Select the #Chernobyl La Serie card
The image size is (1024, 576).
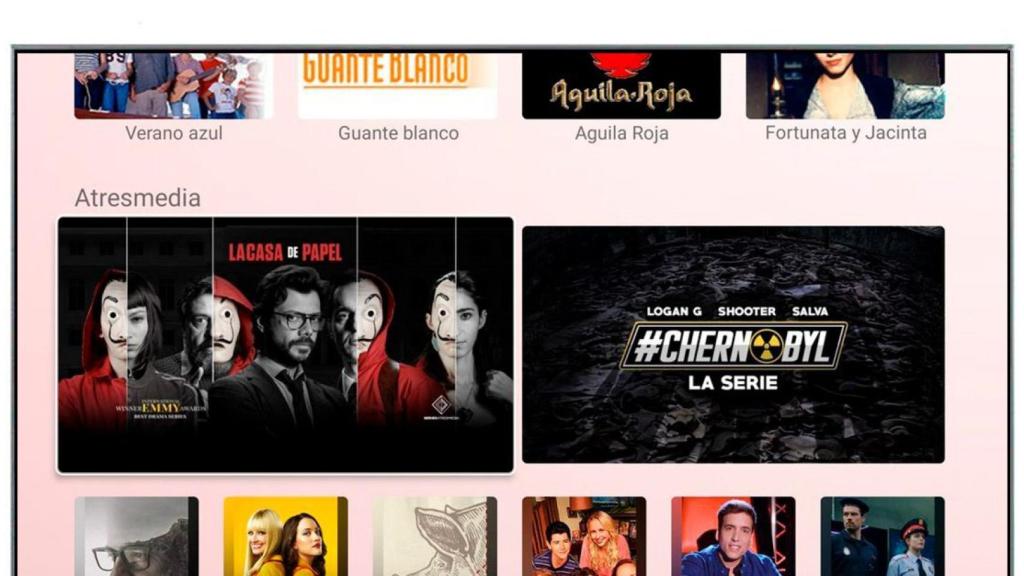click(x=733, y=345)
